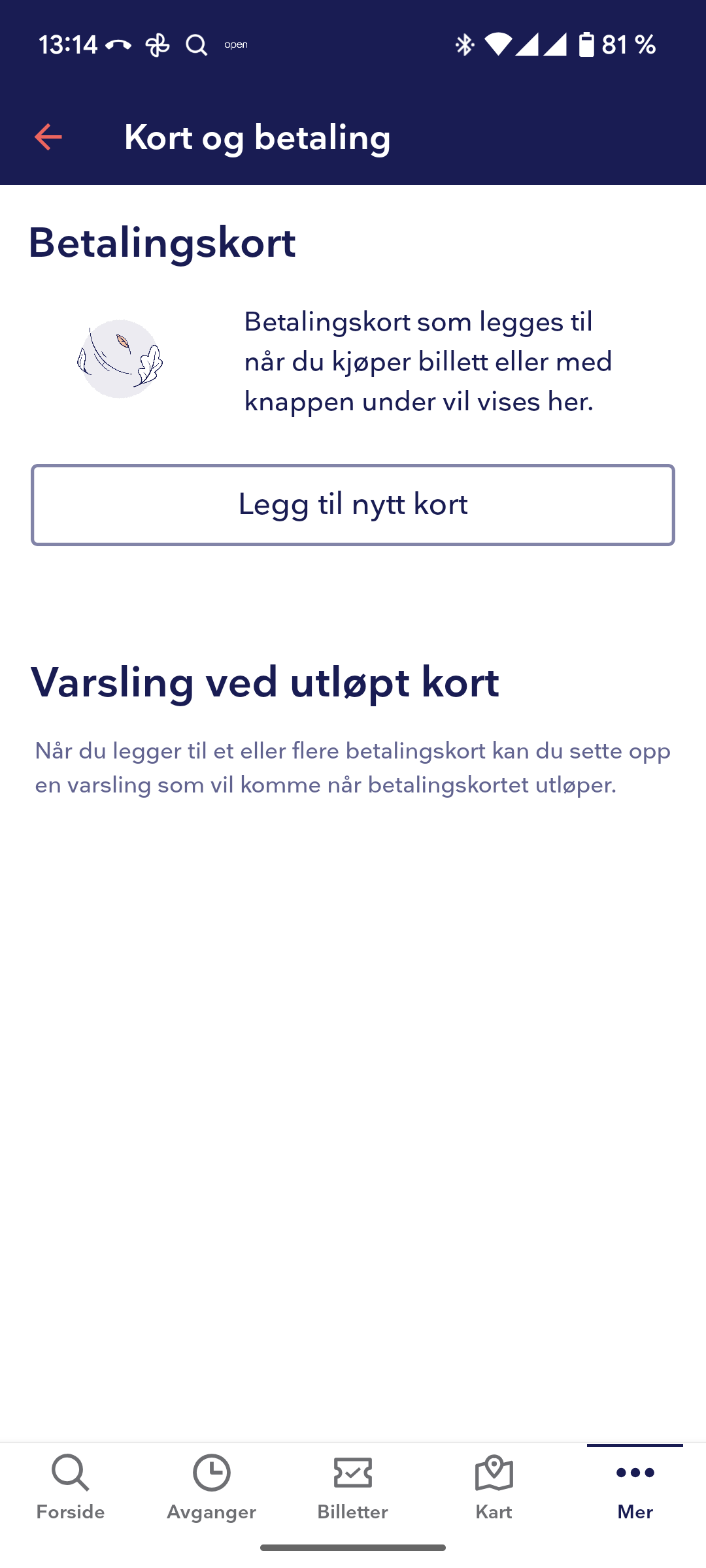Tap the Bluetooth icon in the status bar
Screen dimensions: 706x1568
tap(465, 44)
